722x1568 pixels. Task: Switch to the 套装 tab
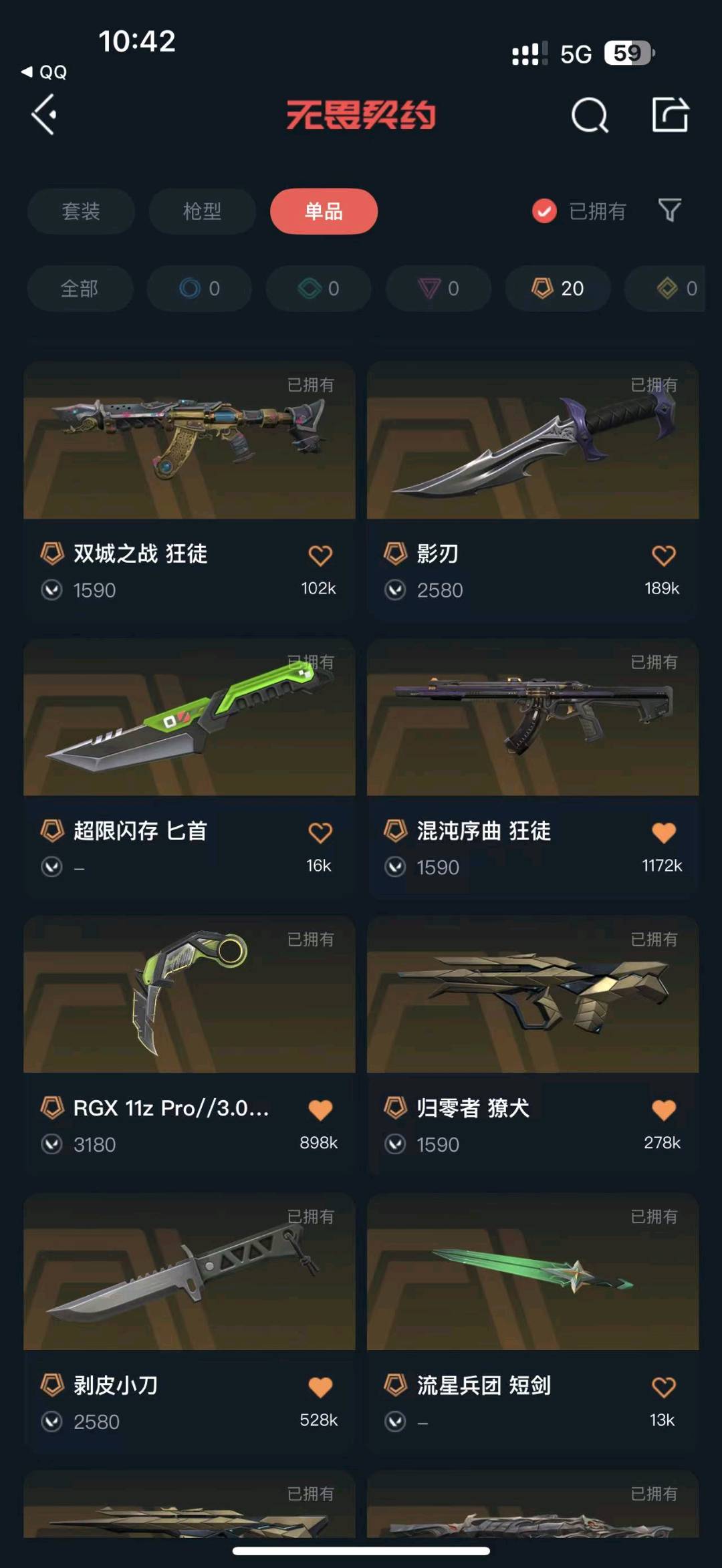(x=81, y=211)
